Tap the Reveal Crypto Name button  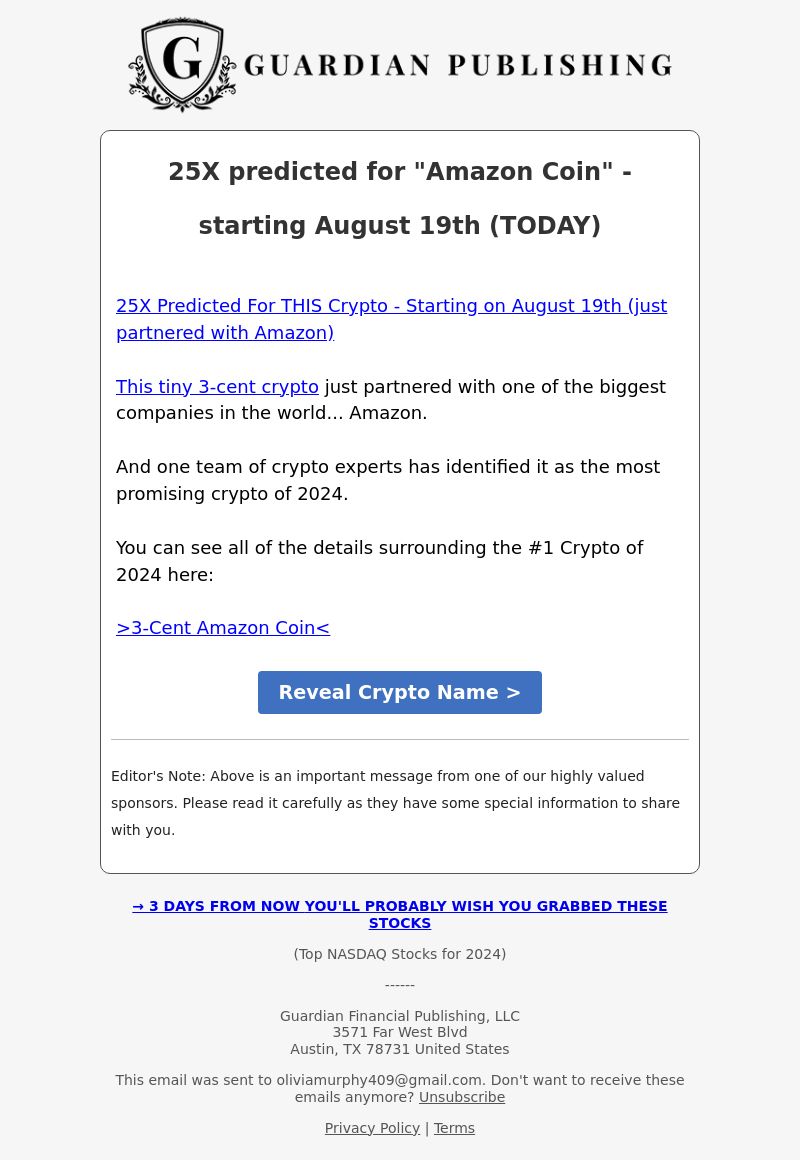400,692
